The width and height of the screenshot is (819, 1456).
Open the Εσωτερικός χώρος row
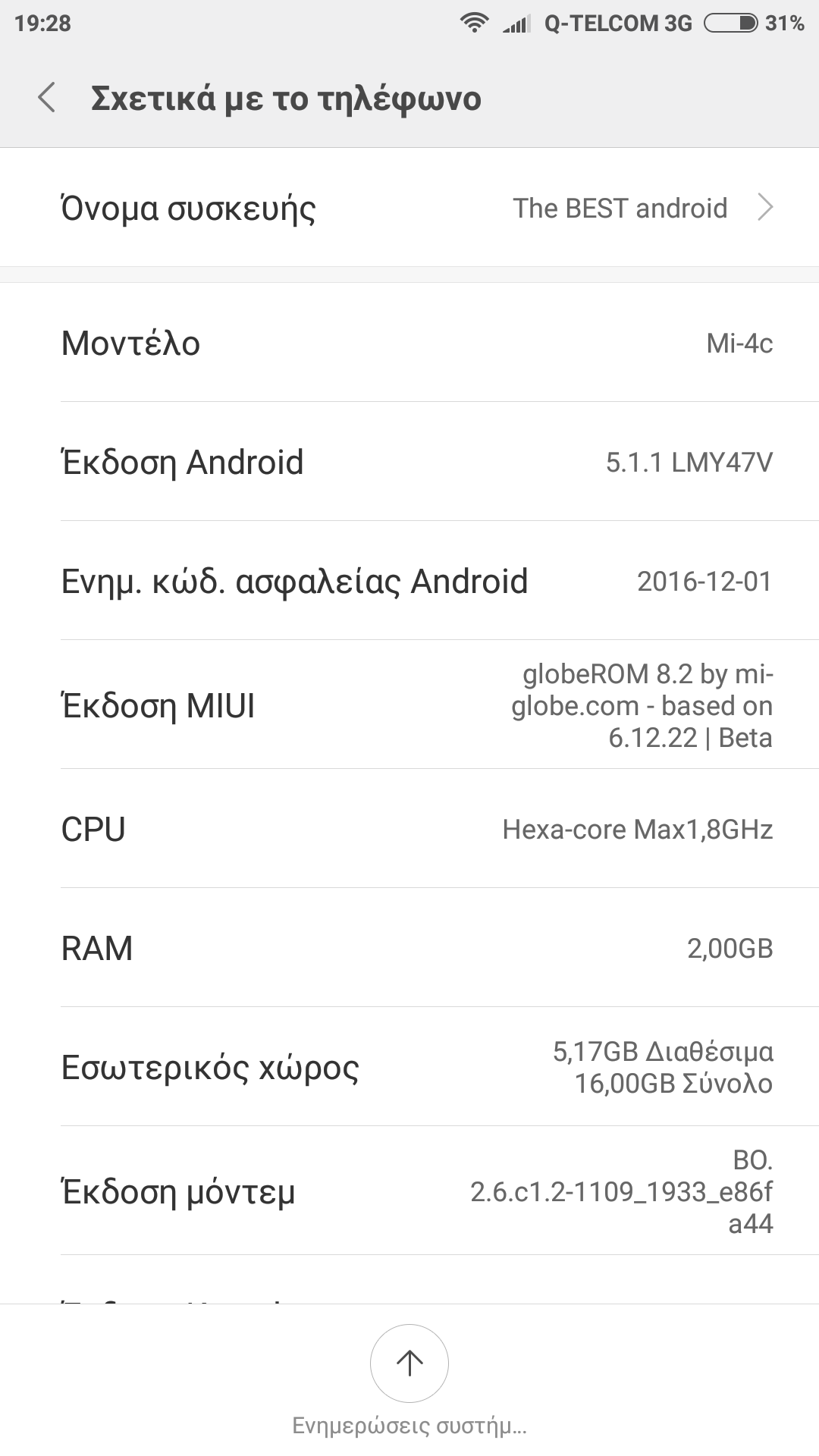[409, 1067]
